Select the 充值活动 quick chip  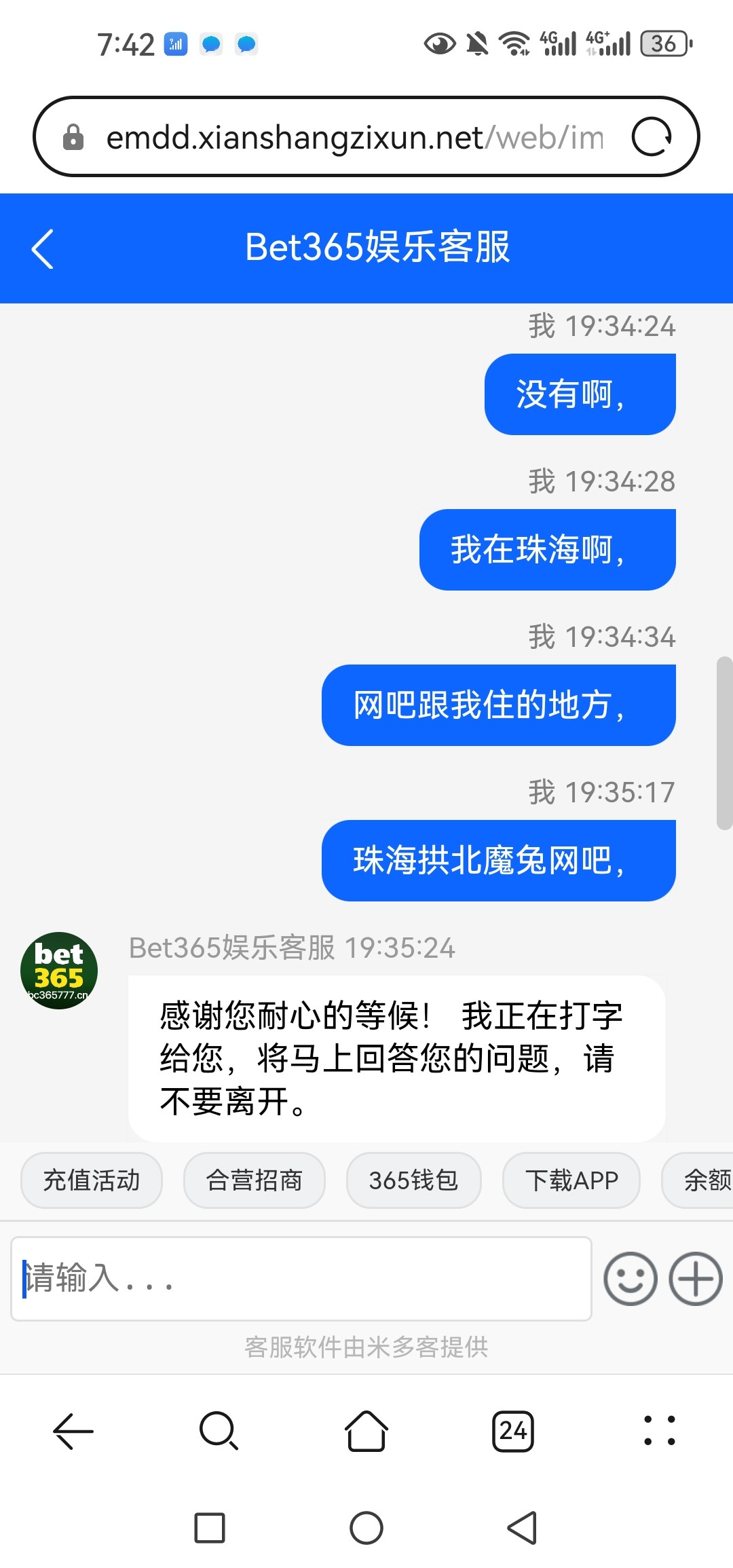click(92, 1180)
